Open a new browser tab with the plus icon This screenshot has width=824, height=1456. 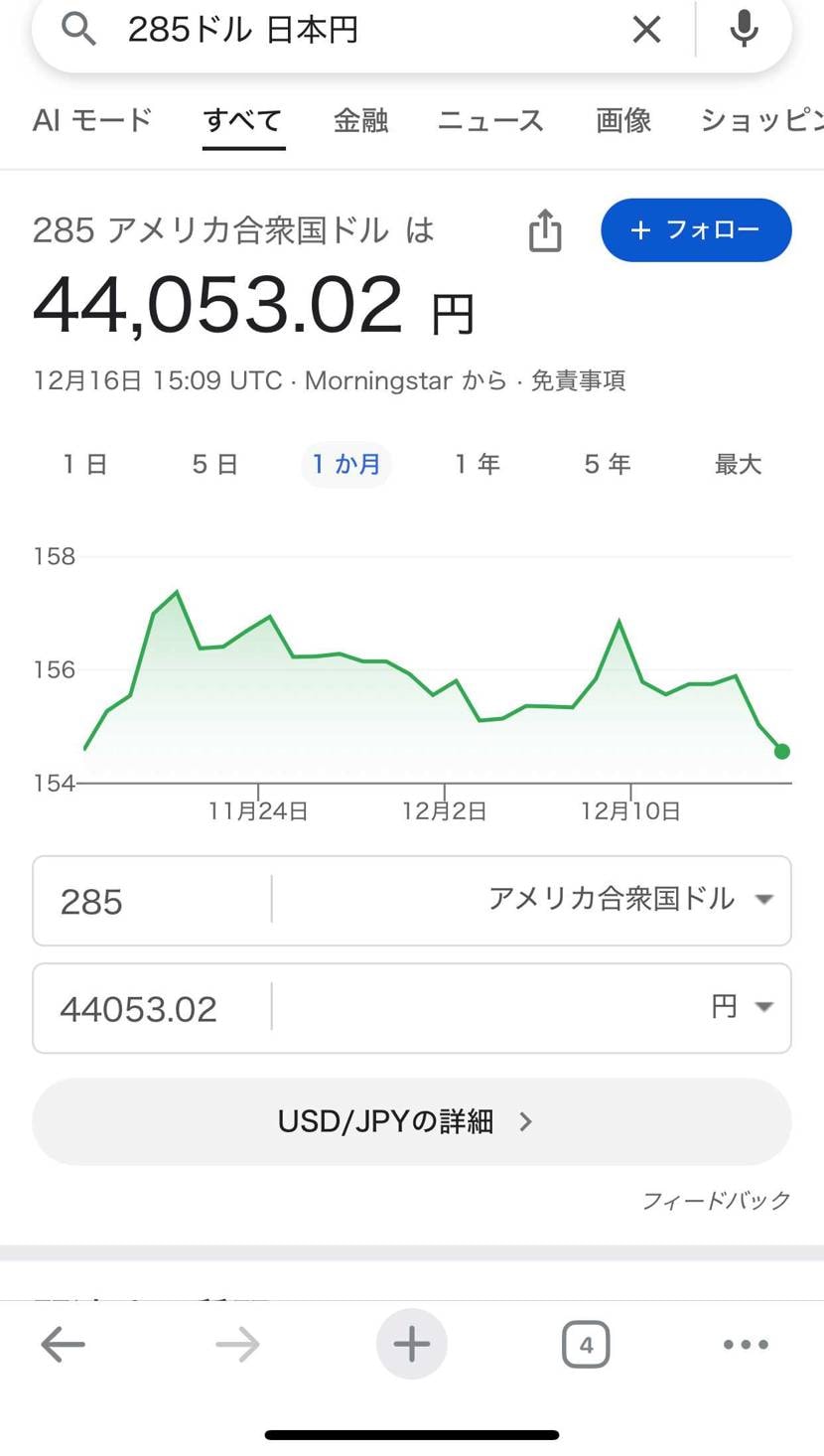click(x=411, y=1344)
